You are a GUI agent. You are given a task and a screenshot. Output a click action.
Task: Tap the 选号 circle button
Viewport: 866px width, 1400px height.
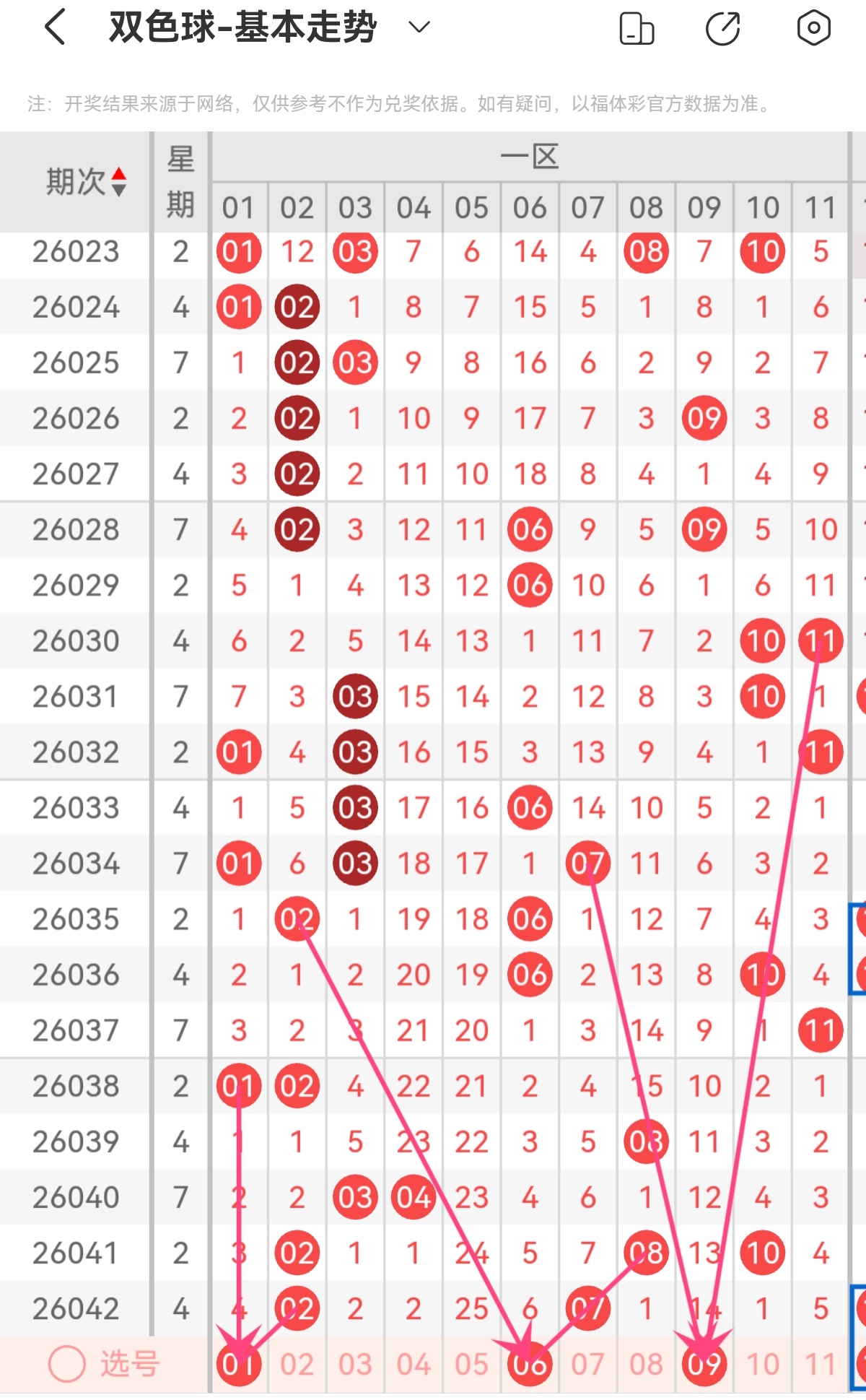pyautogui.click(x=67, y=1364)
